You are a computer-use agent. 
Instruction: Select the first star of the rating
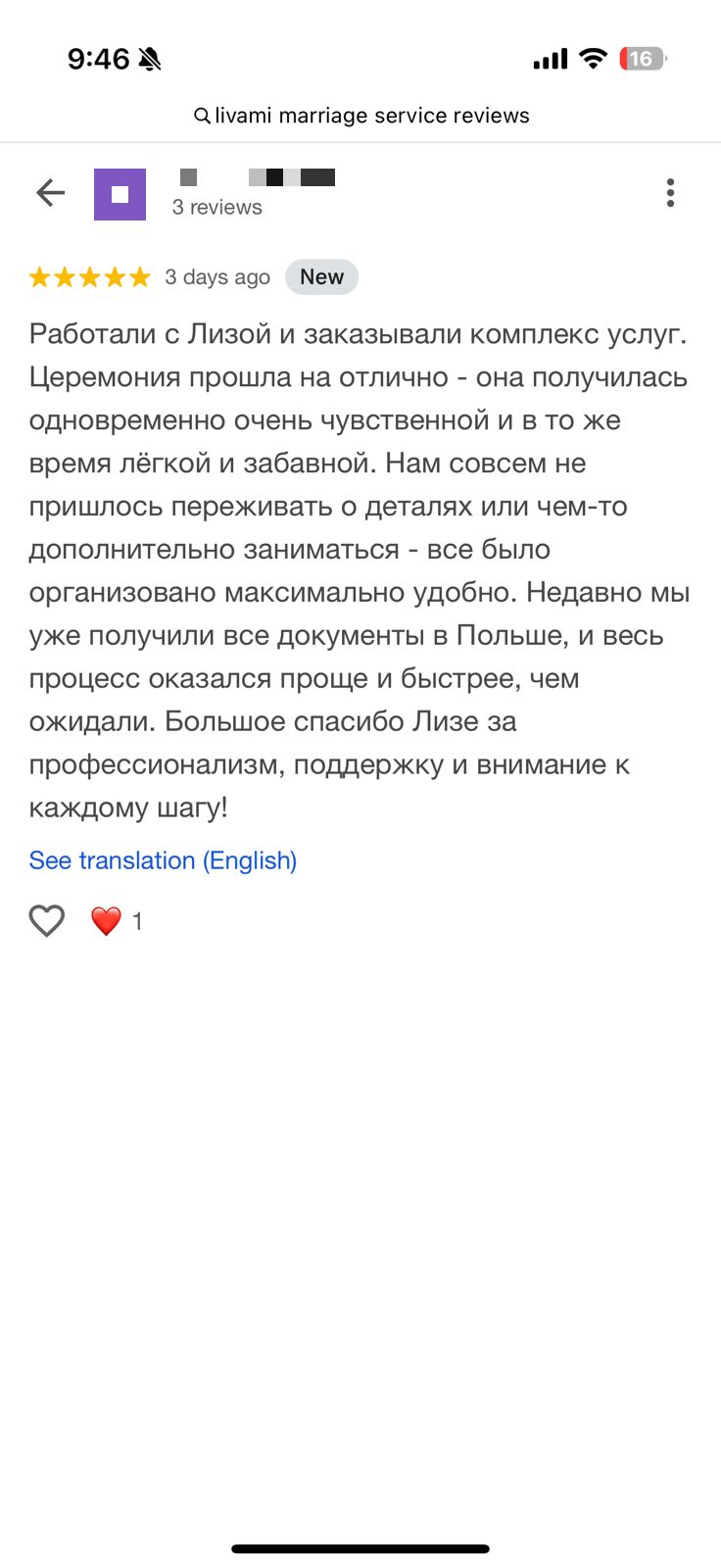39,277
